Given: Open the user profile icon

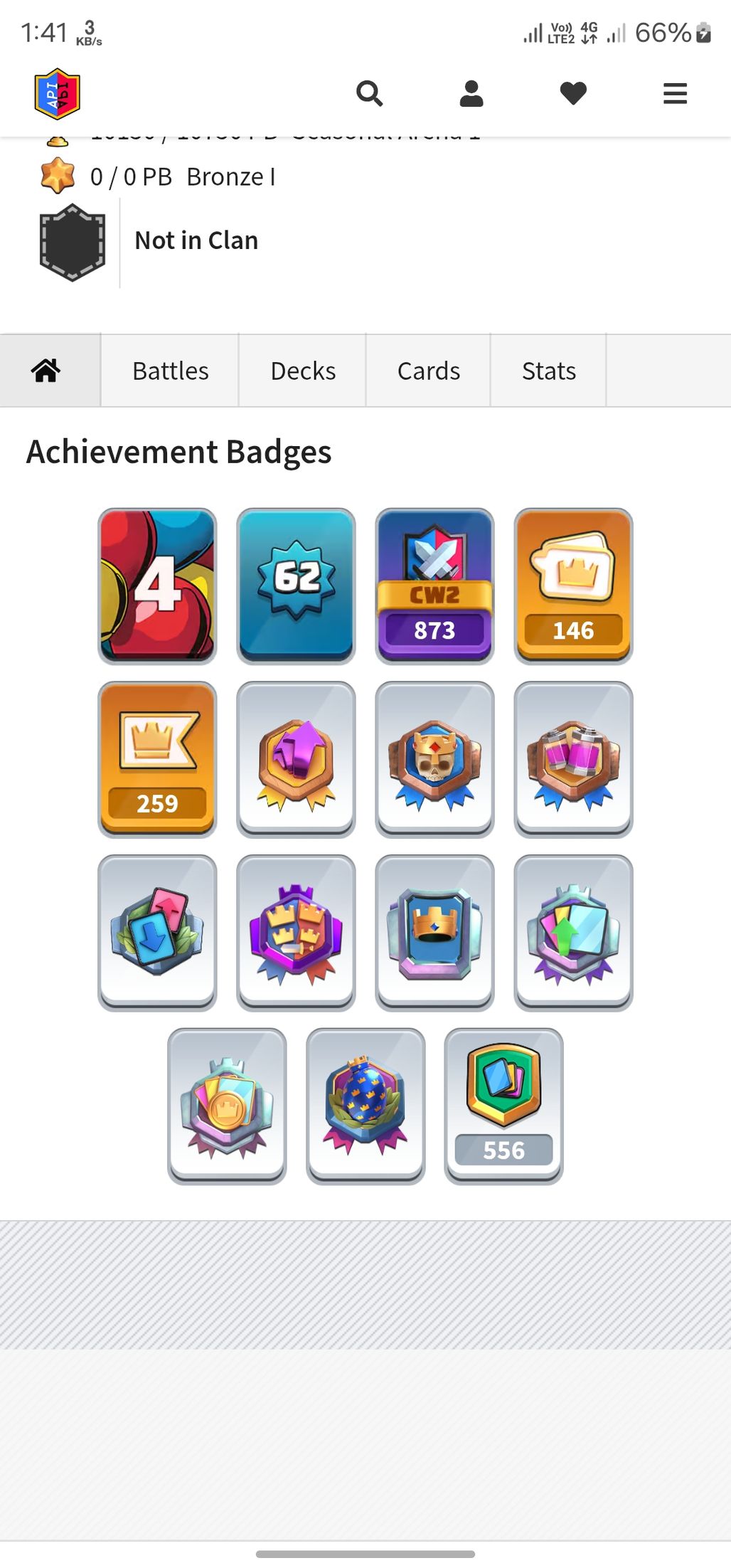Looking at the screenshot, I should click(x=471, y=93).
